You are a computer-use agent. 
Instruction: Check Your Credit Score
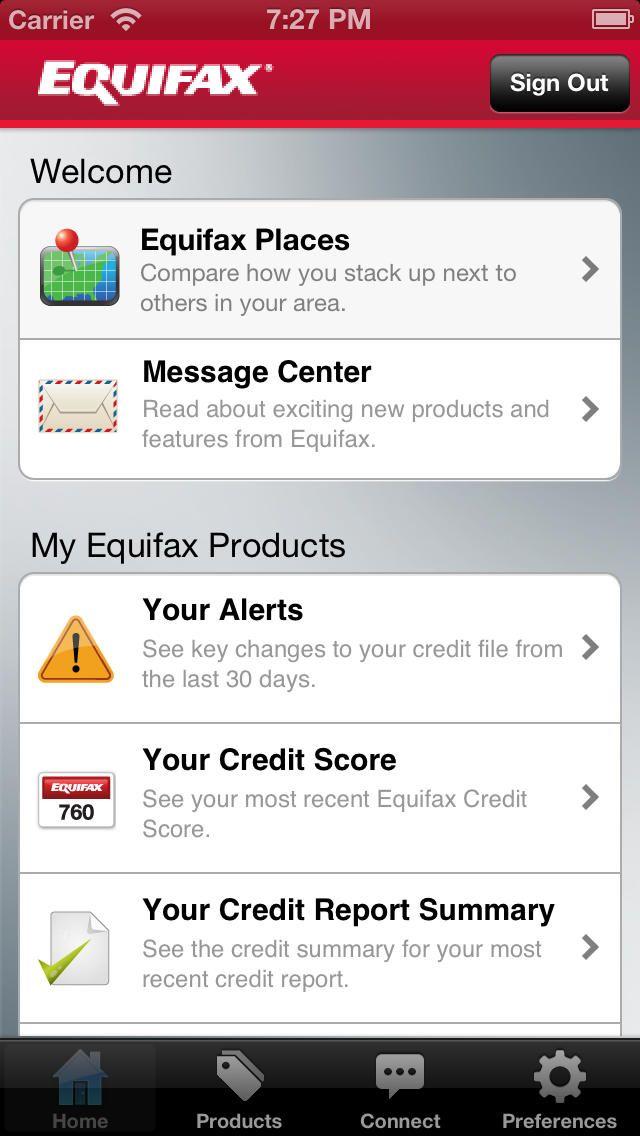pyautogui.click(x=320, y=798)
